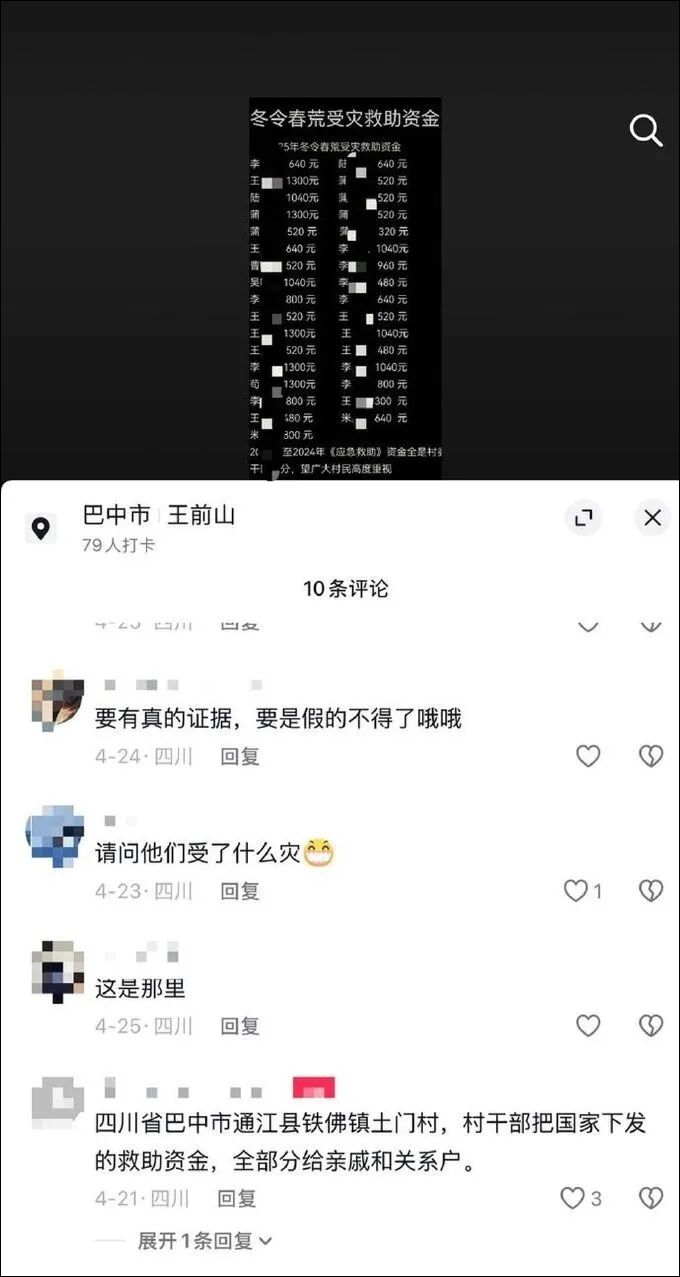Like the comment 要有真的证据
The height and width of the screenshot is (1277, 680).
point(588,756)
